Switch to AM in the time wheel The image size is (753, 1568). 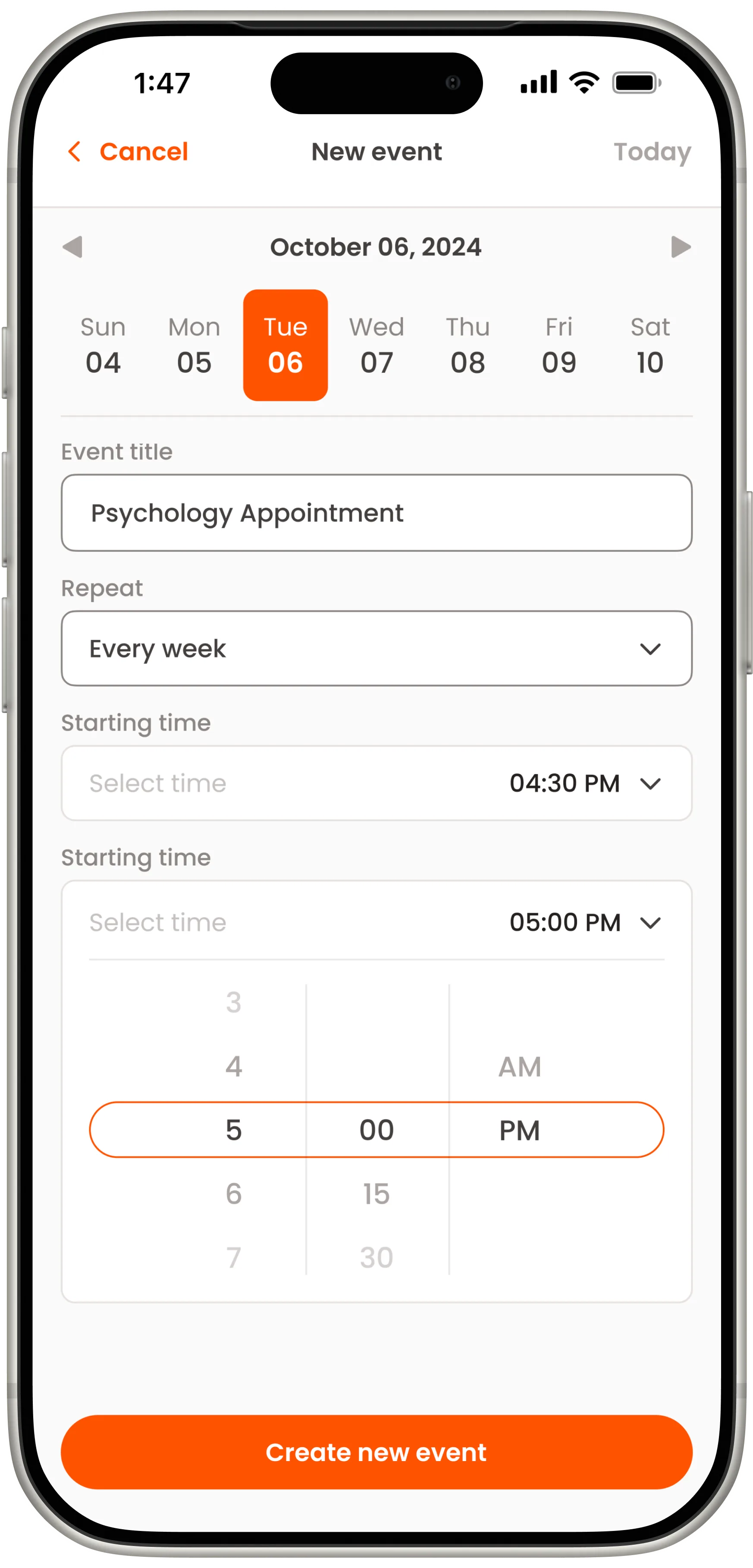pyautogui.click(x=520, y=1066)
